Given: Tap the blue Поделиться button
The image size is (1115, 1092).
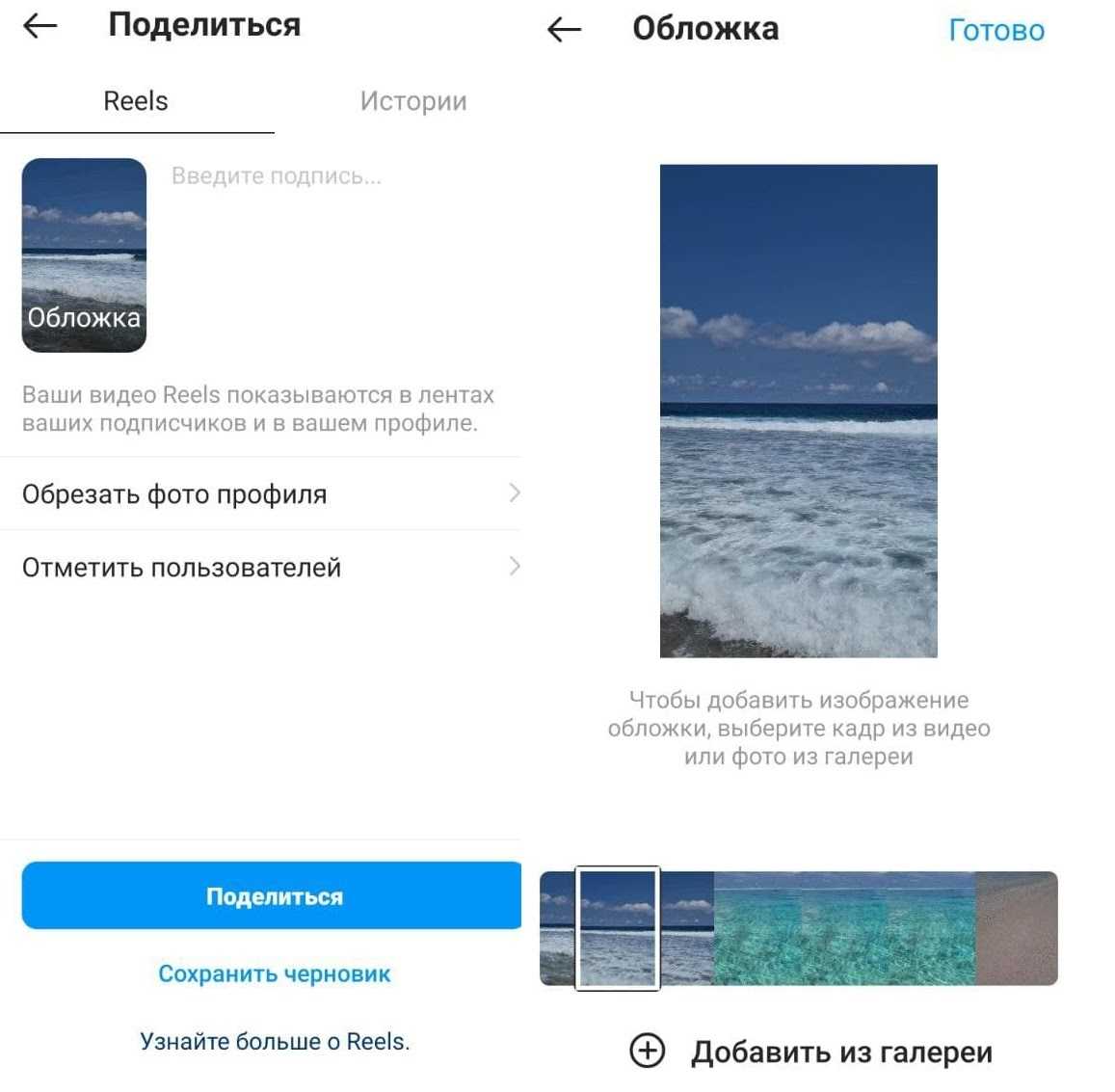Looking at the screenshot, I should click(274, 896).
